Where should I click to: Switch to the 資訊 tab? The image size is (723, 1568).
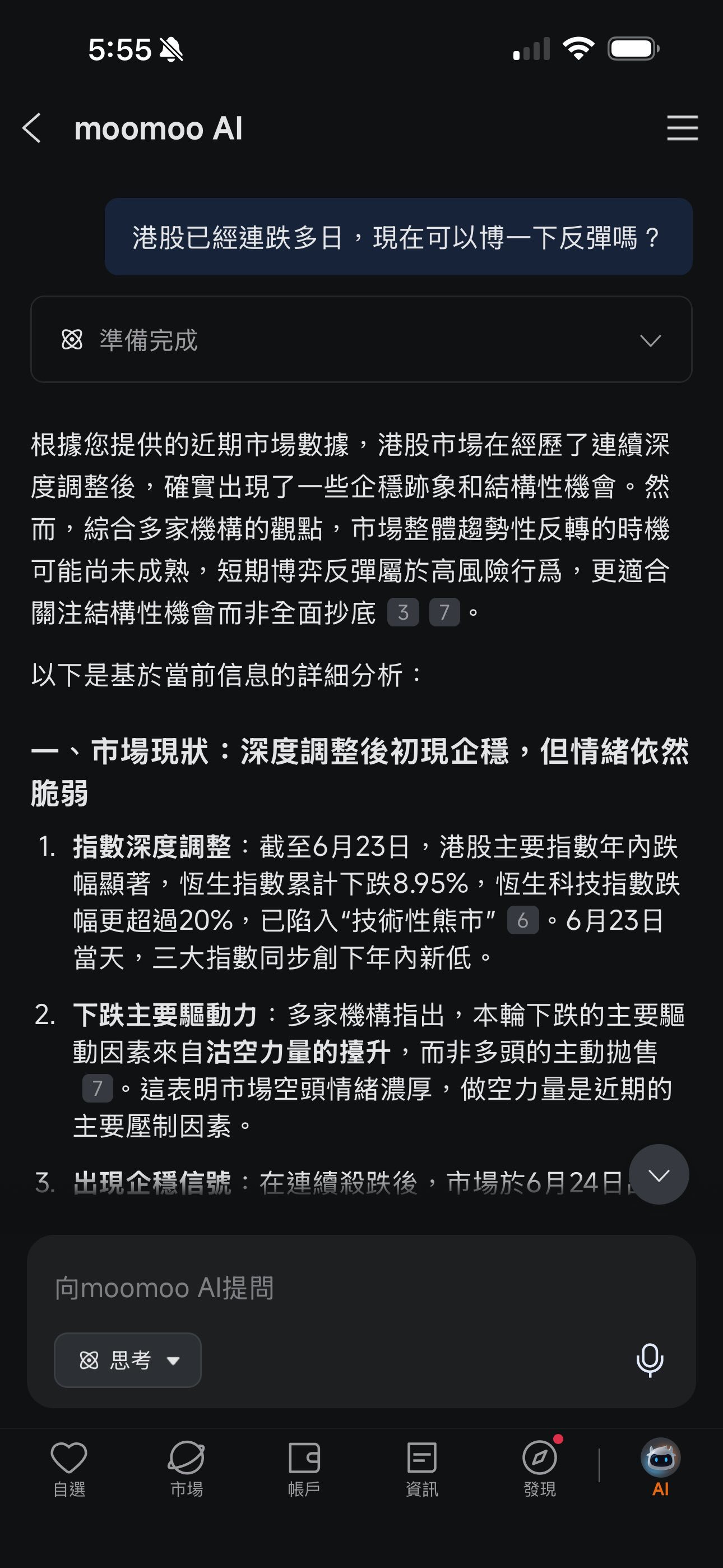421,1469
